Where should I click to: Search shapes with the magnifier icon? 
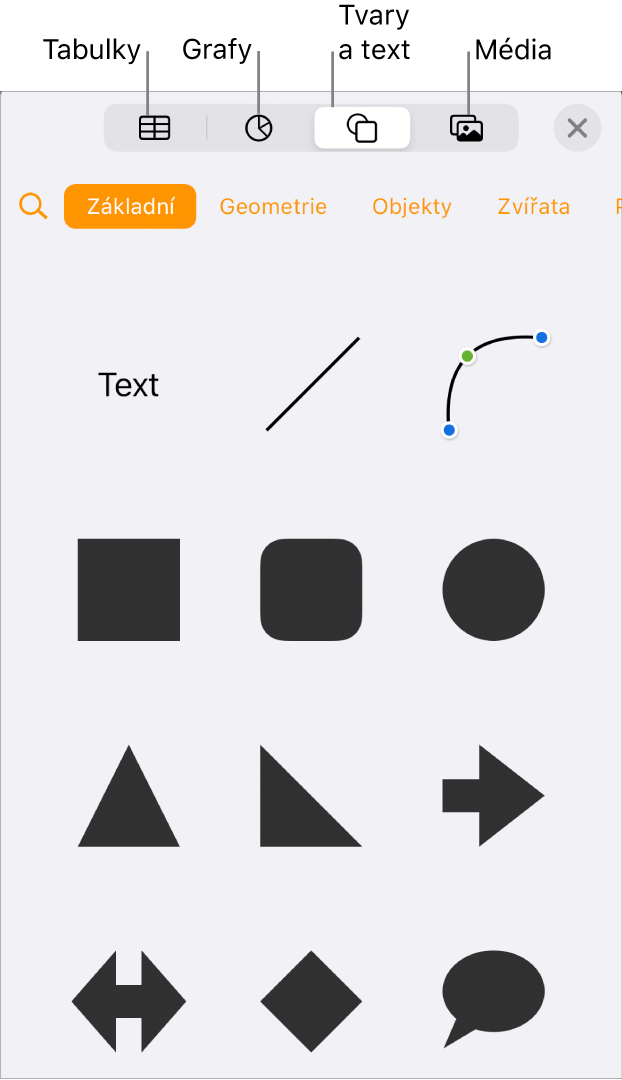pos(33,207)
